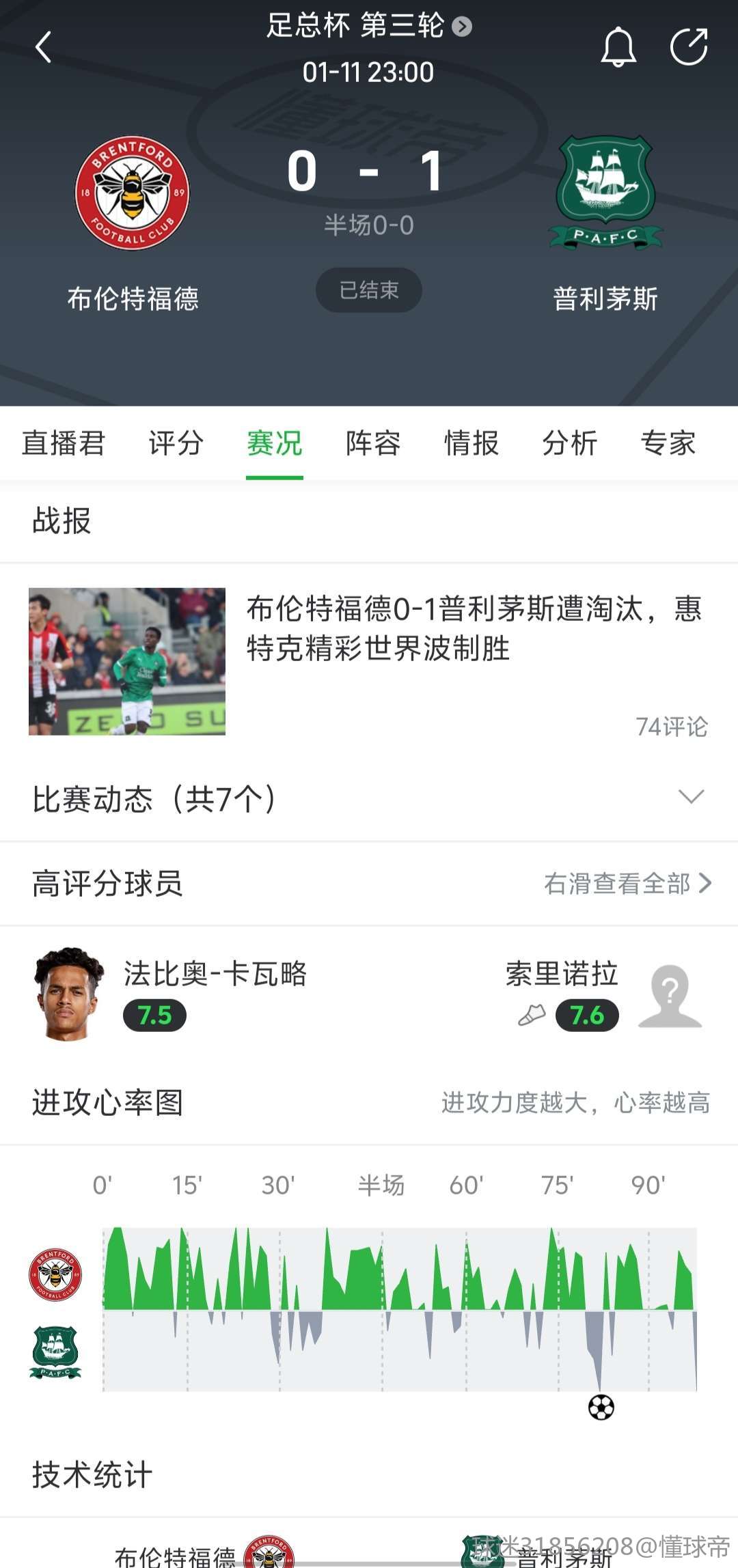This screenshot has width=738, height=1568.
Task: Switch to the 评分 tab
Action: (176, 443)
